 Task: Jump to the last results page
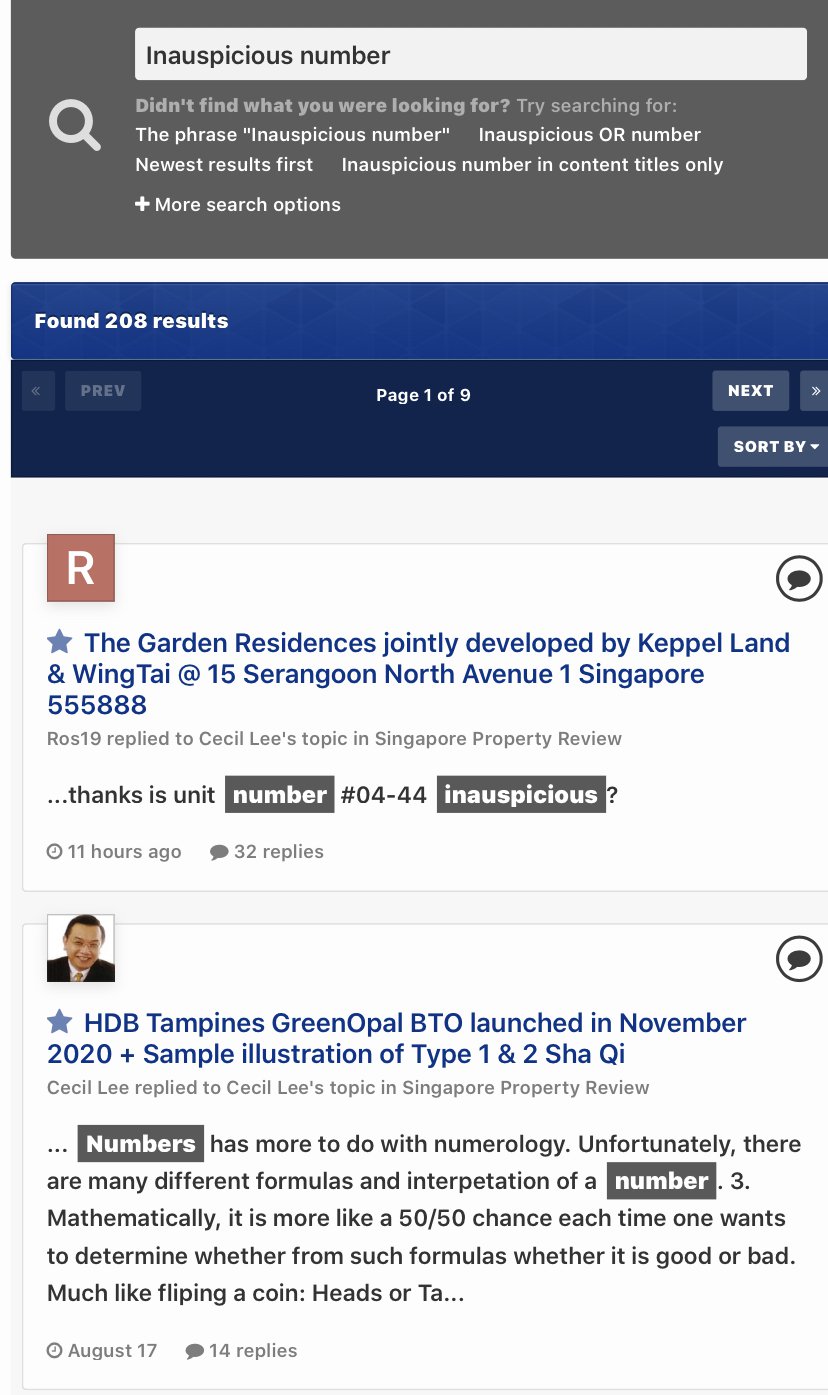click(x=815, y=391)
